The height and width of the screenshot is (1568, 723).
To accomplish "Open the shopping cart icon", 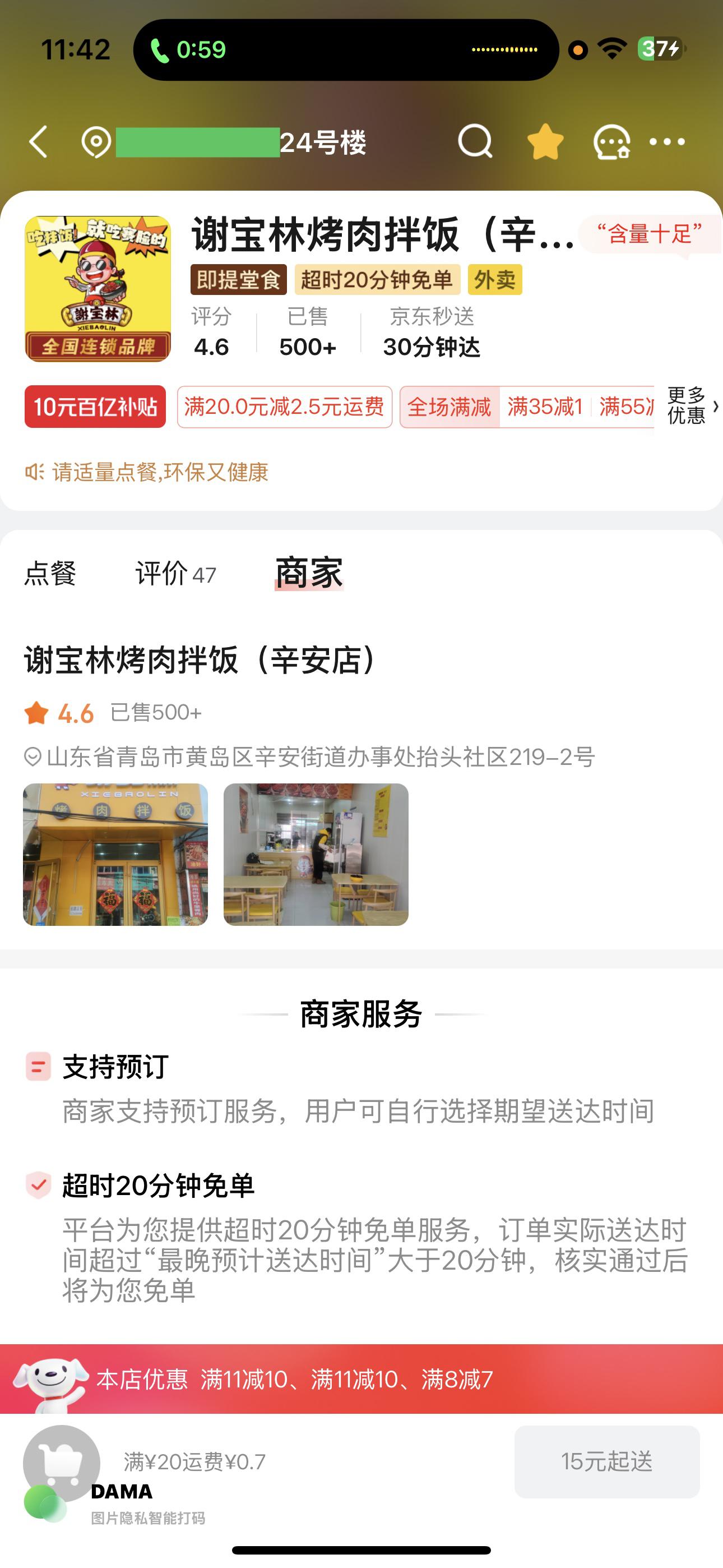I will pyautogui.click(x=62, y=1462).
